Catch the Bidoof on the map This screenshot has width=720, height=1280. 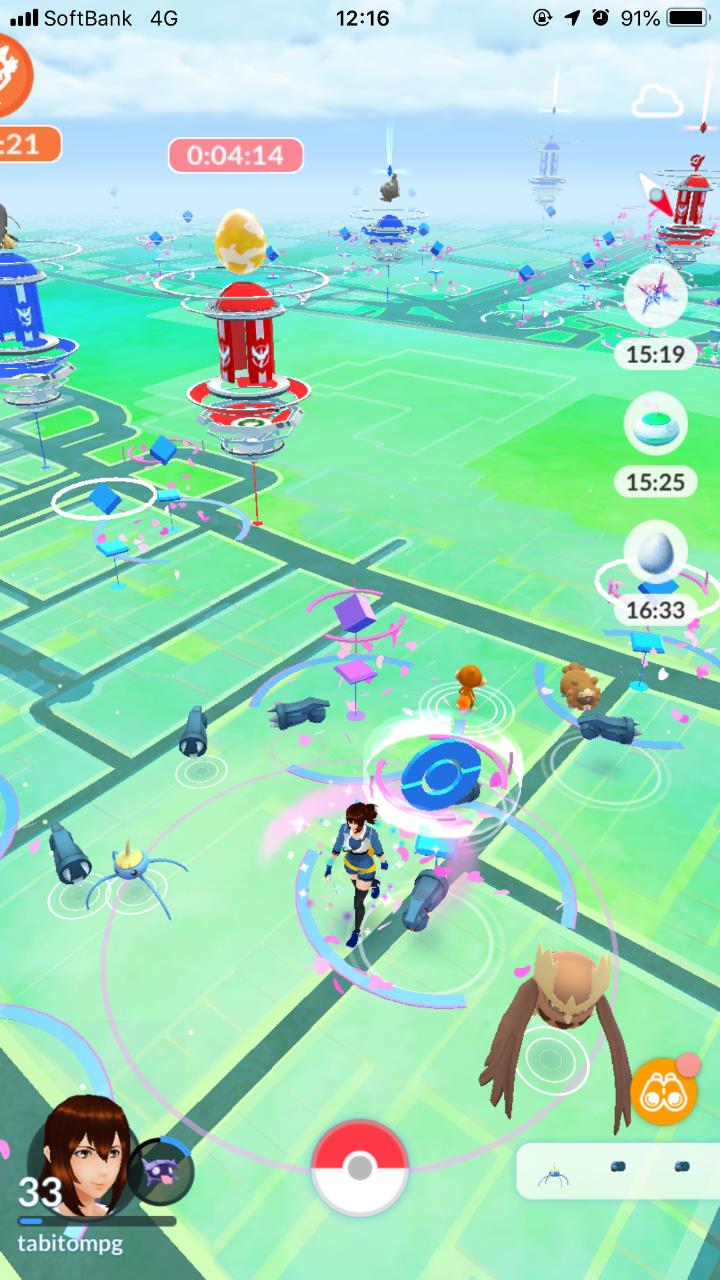click(x=579, y=686)
